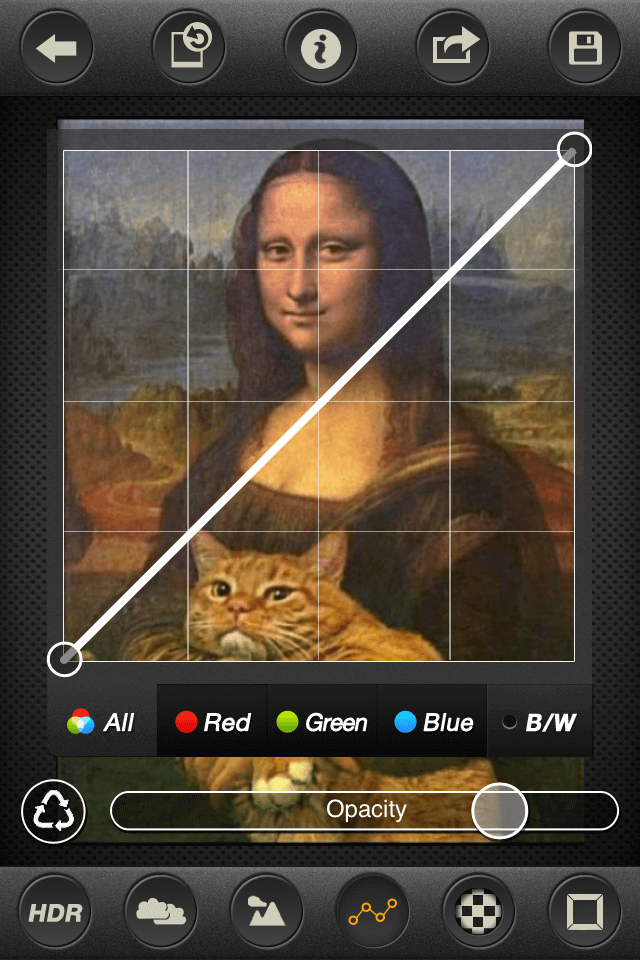Switch to the Green channel
This screenshot has height=960, width=640.
322,722
